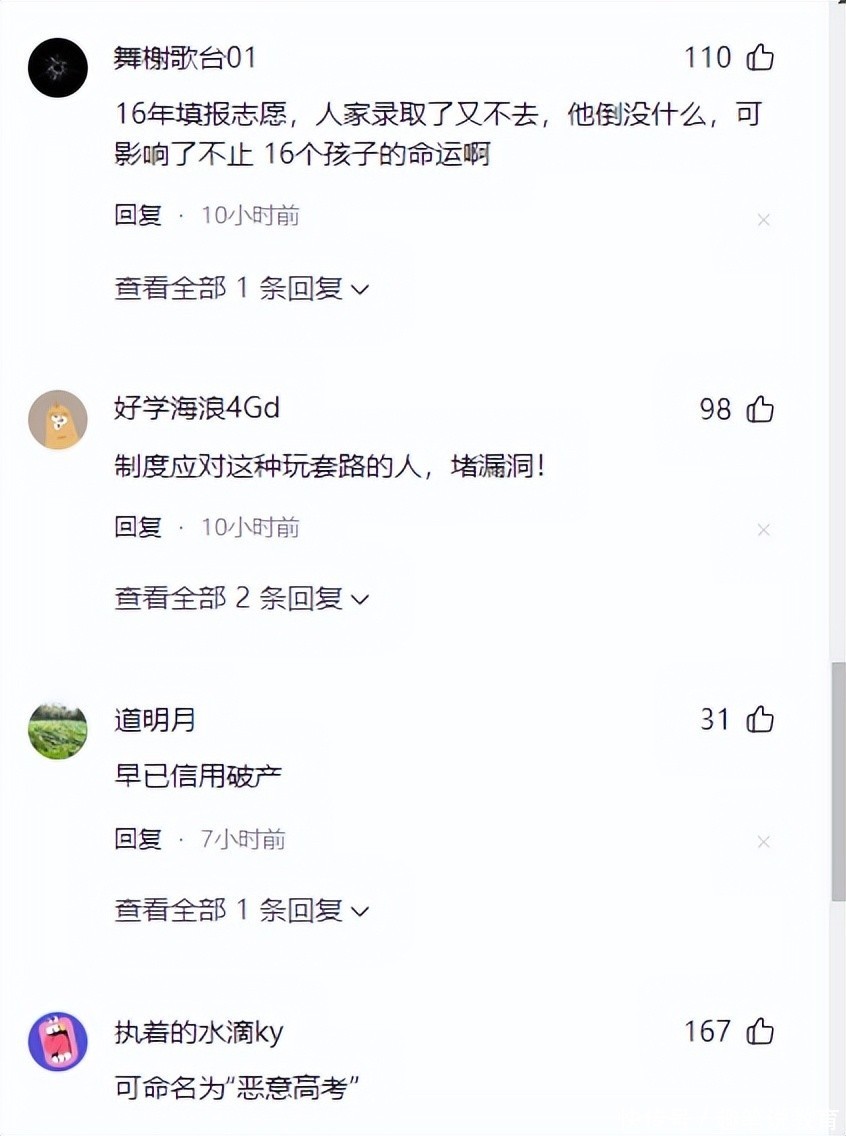Like the comment by 道明月
The image size is (846, 1136).
coord(760,719)
